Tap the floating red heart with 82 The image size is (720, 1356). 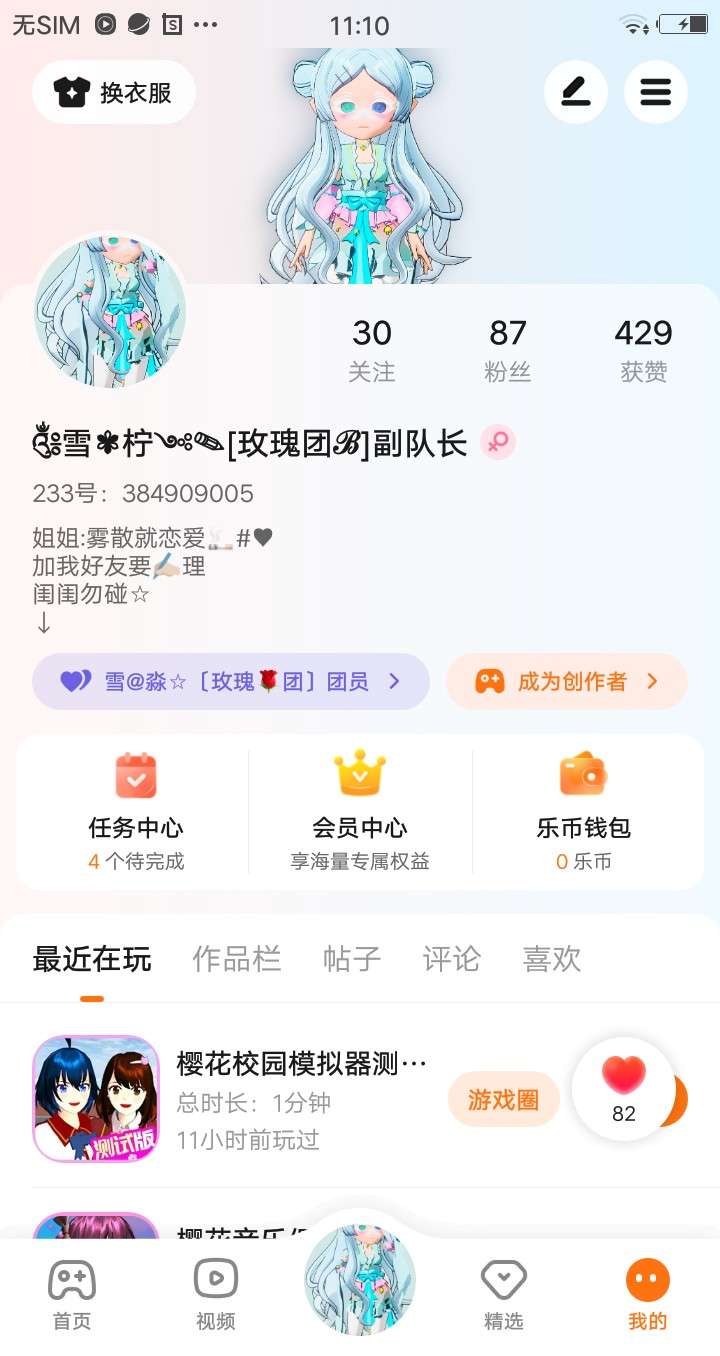[x=624, y=1089]
